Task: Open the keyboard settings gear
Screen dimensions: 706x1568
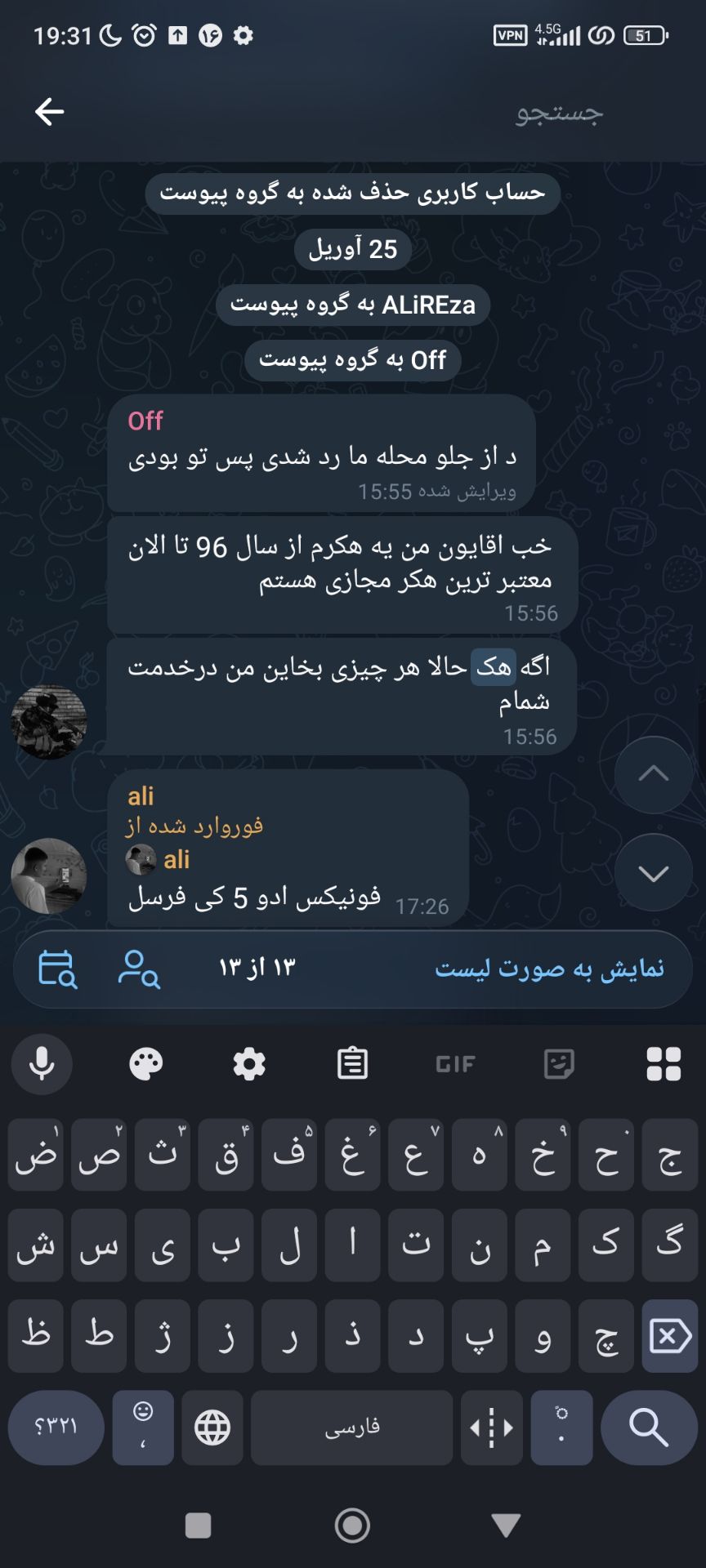Action: 249,1064
